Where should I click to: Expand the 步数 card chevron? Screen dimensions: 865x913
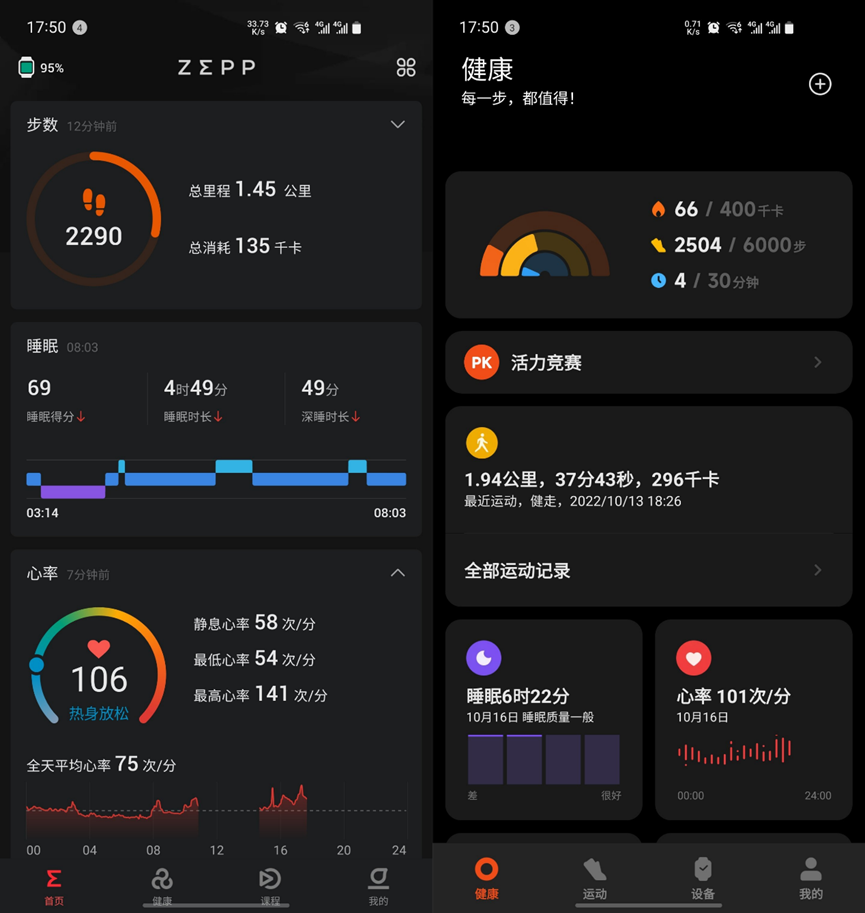(x=397, y=125)
